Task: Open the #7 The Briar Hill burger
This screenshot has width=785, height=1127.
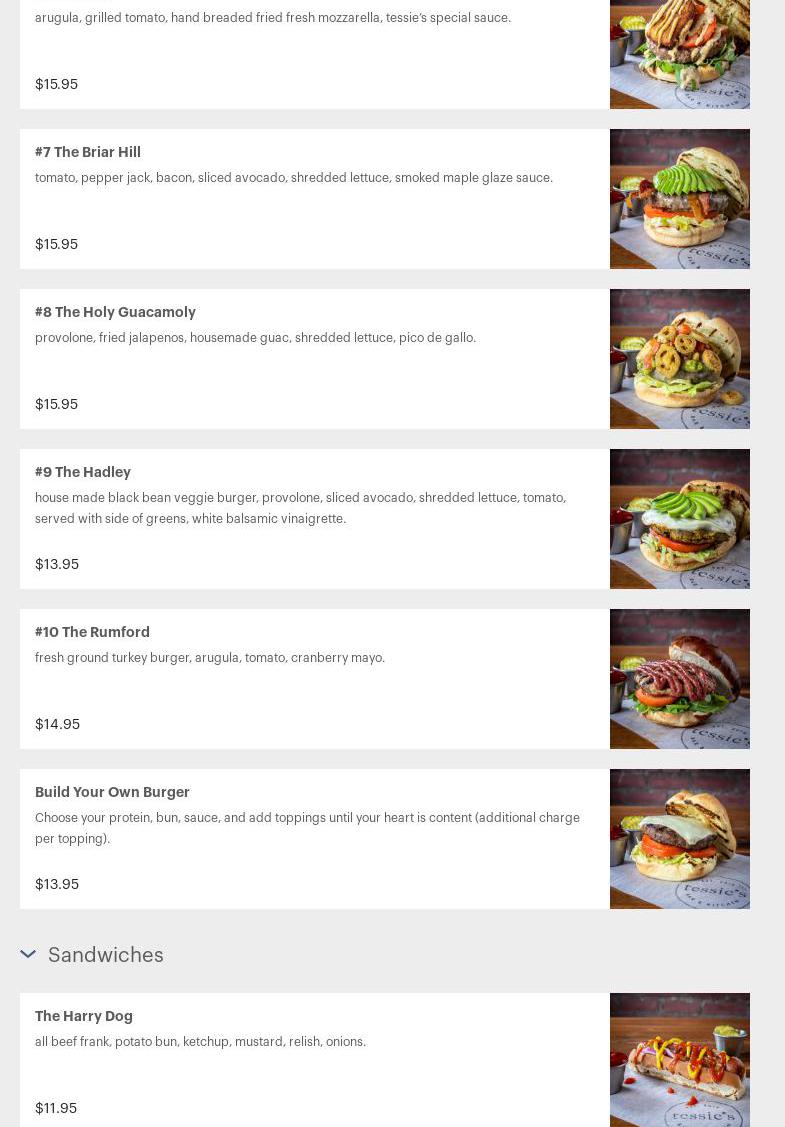Action: 88,153
